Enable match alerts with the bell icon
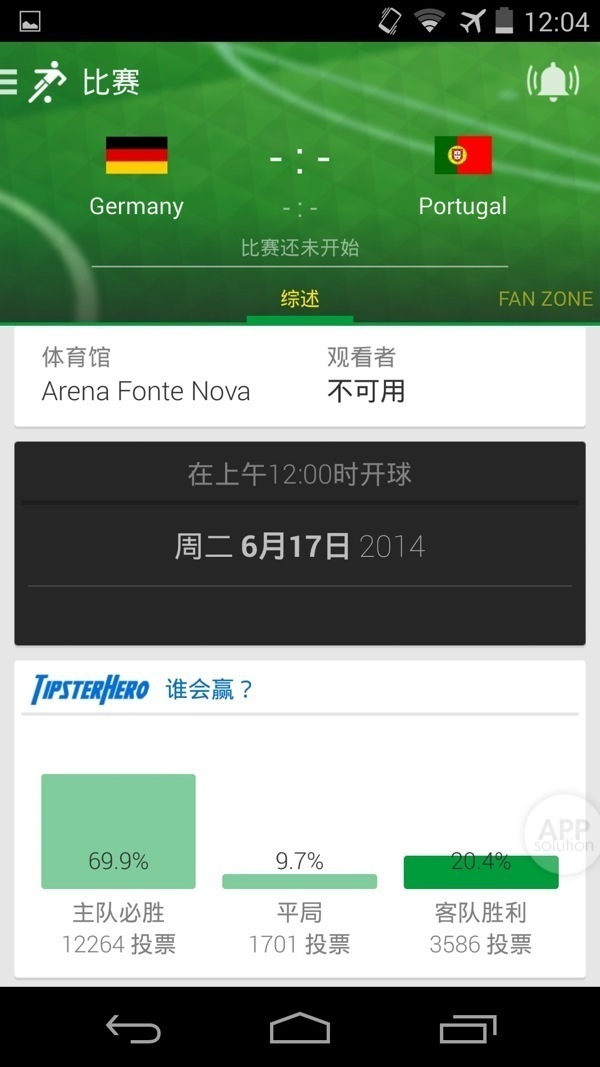This screenshot has height=1067, width=600. pyautogui.click(x=552, y=81)
